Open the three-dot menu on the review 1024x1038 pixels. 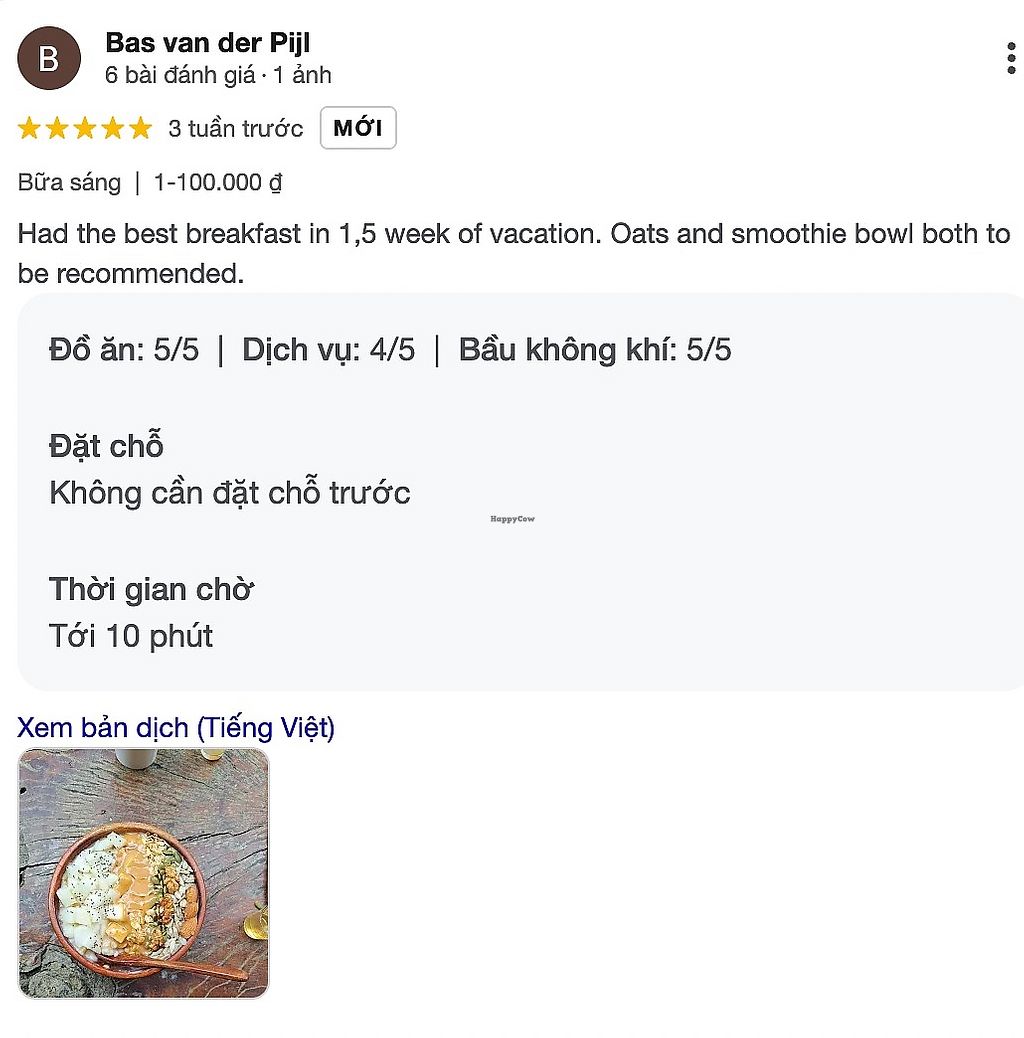[1011, 58]
